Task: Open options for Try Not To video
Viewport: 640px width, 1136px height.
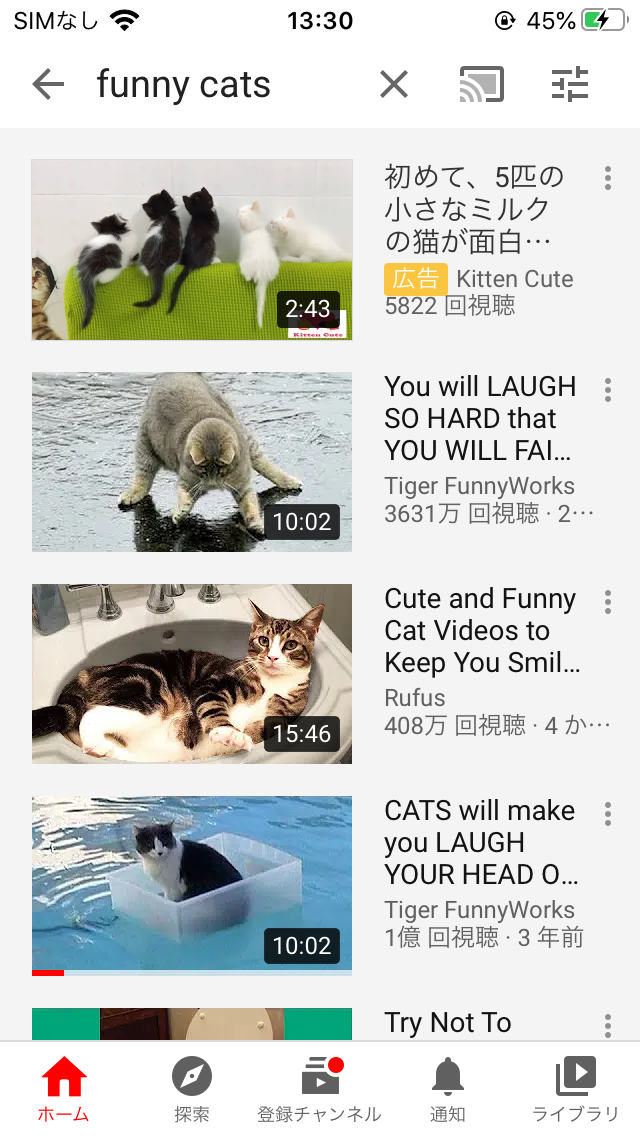Action: pos(607,1025)
